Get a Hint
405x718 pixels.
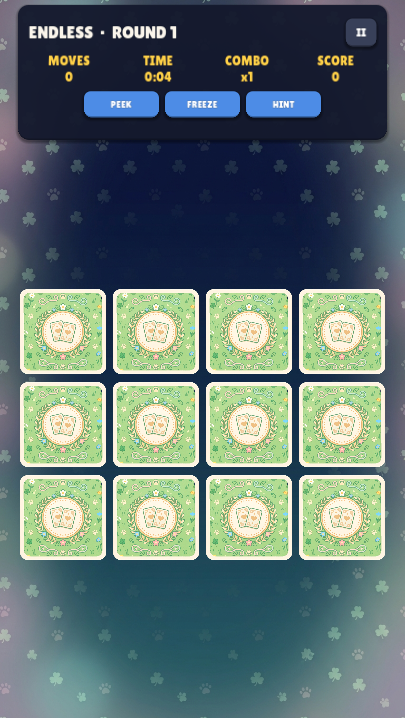pos(284,104)
